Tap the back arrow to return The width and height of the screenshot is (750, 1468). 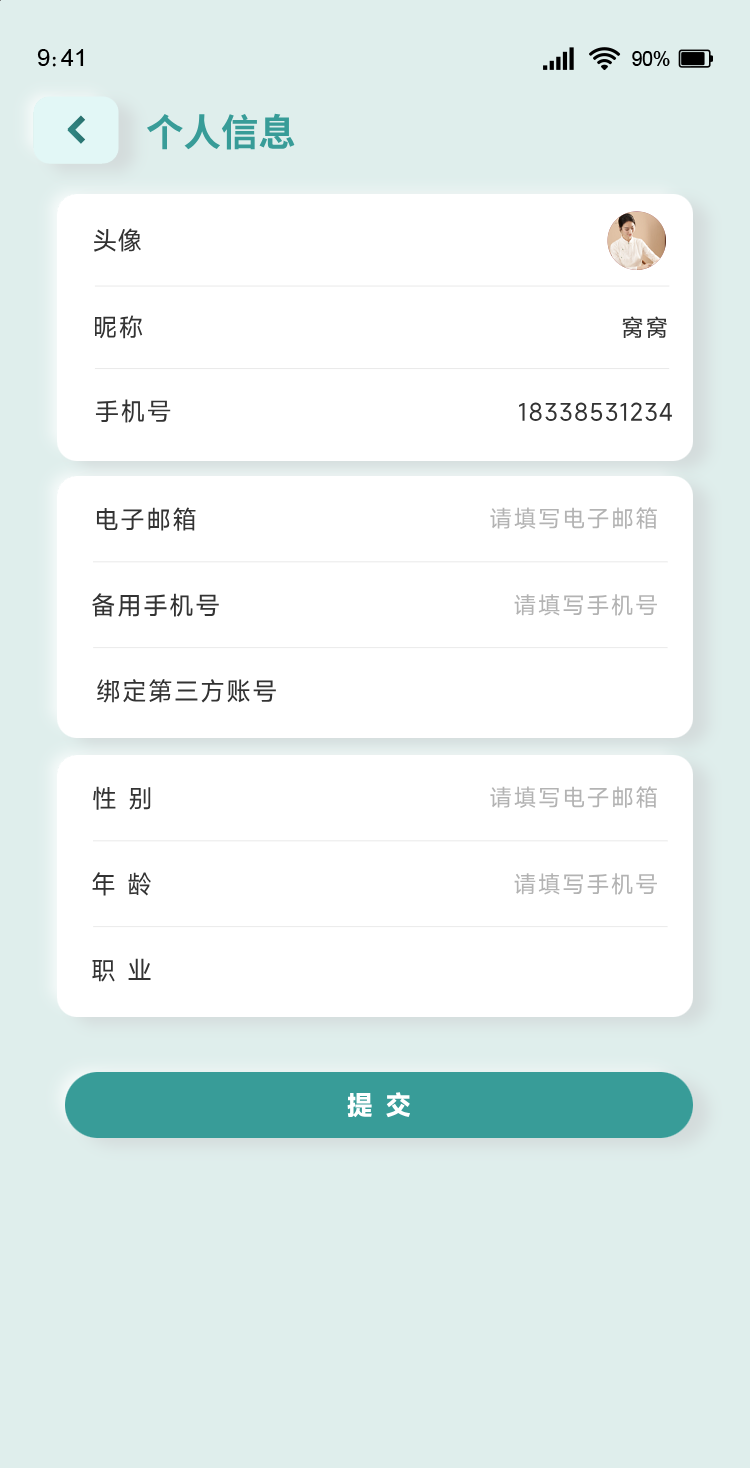[76, 129]
